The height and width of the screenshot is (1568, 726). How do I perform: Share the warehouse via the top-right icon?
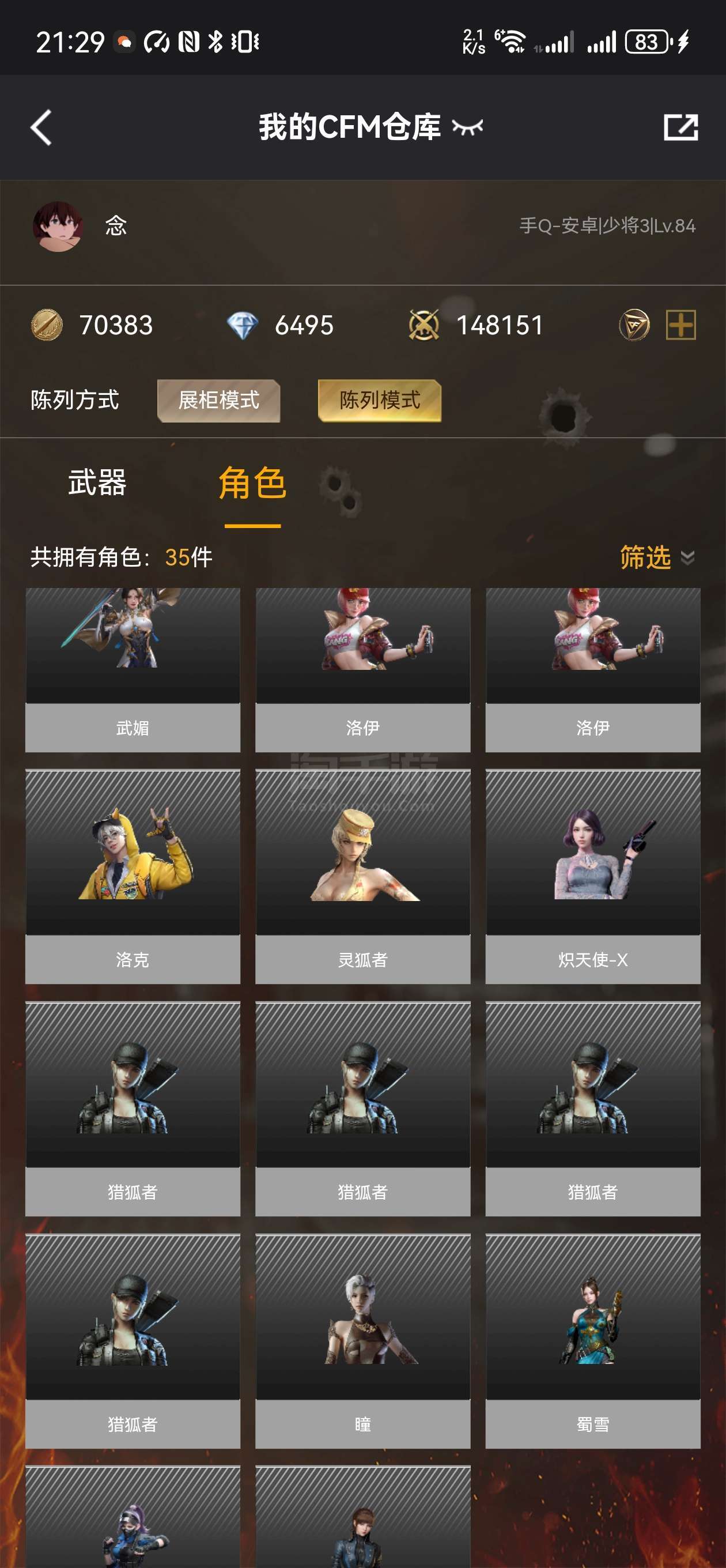click(x=680, y=127)
